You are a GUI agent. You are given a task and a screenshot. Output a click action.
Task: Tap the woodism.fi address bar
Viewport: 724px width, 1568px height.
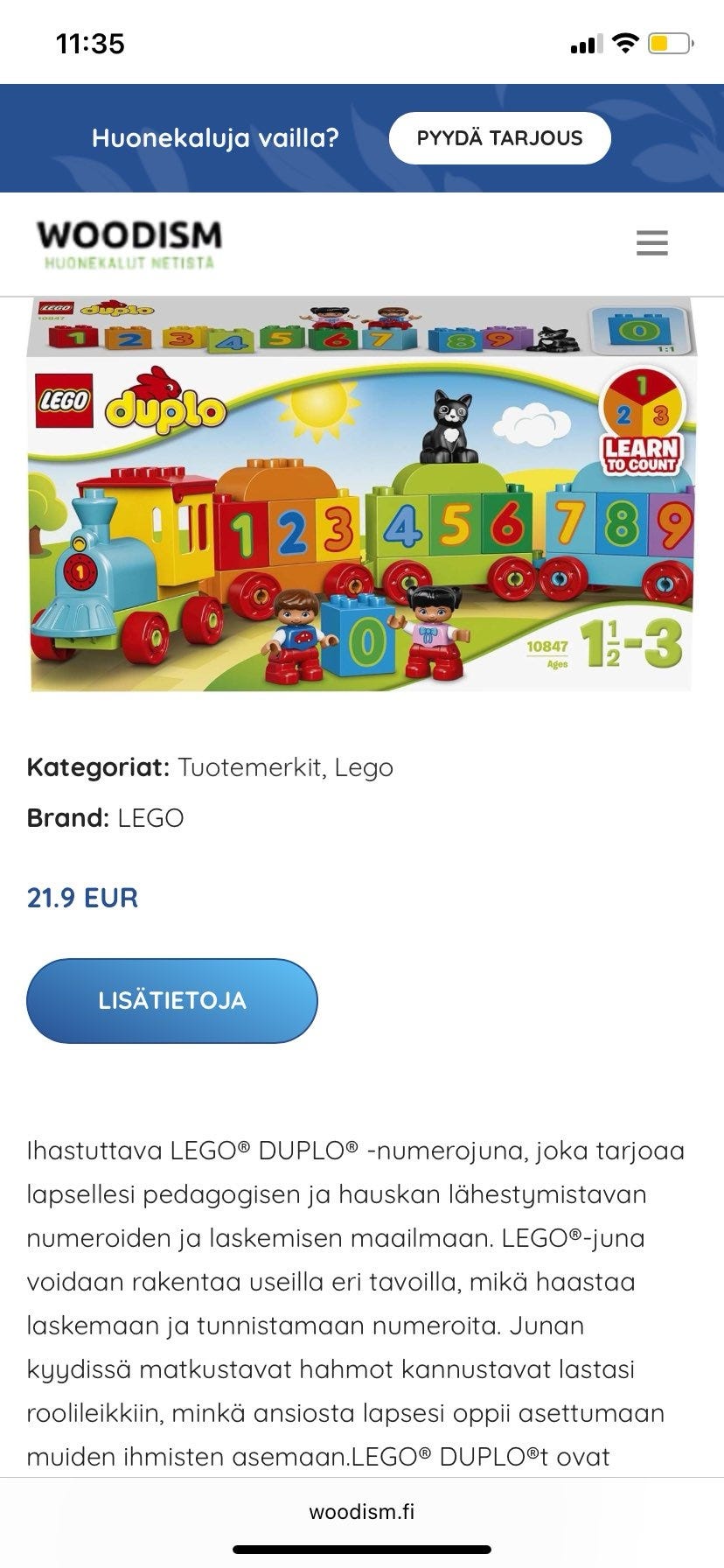[x=362, y=1513]
